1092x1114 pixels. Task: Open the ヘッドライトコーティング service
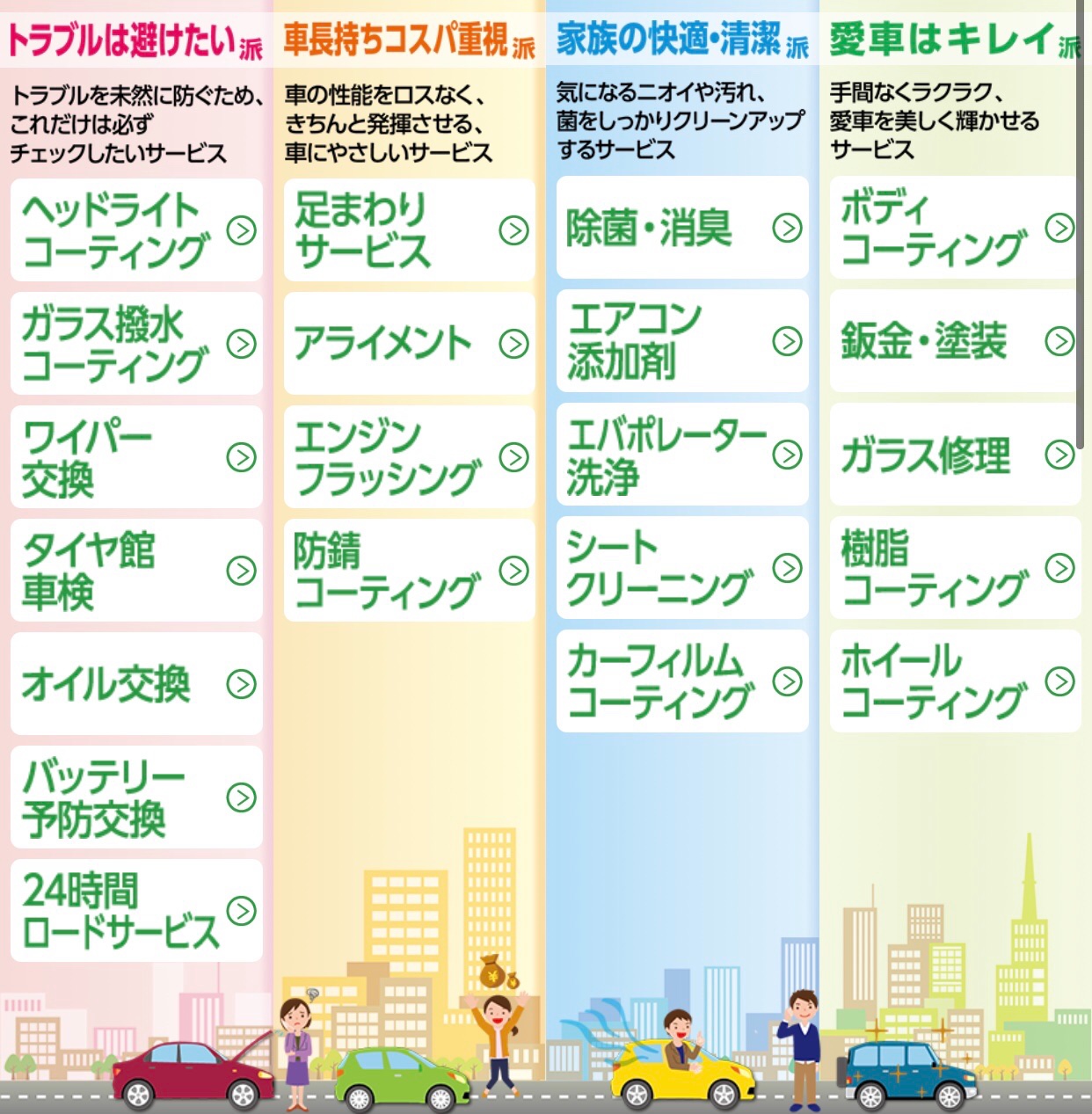click(x=136, y=230)
